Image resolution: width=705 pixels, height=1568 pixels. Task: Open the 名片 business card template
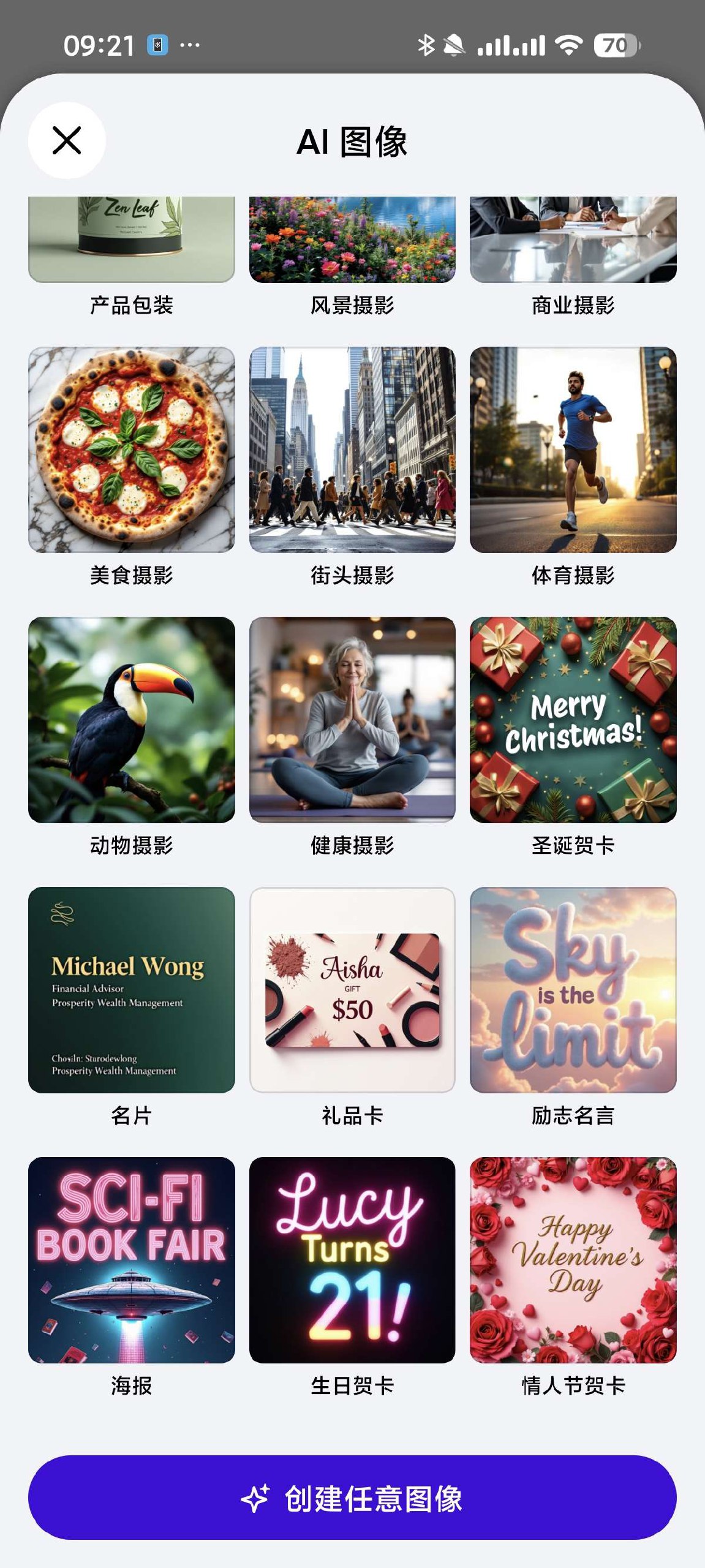click(132, 990)
